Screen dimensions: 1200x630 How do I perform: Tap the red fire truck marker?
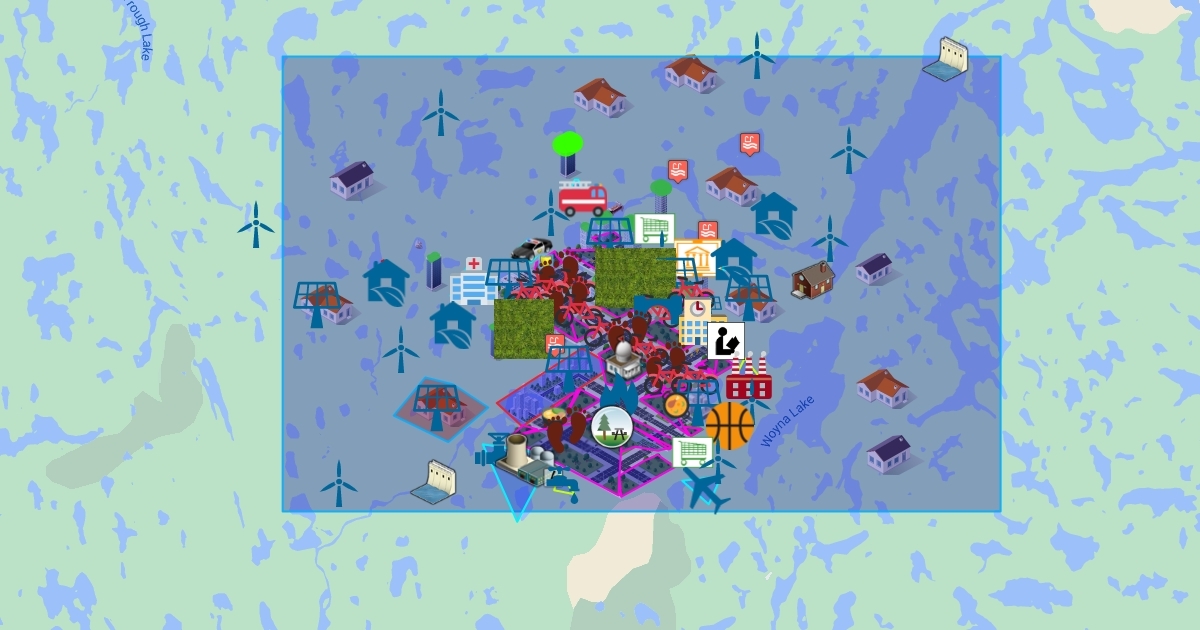tap(582, 197)
